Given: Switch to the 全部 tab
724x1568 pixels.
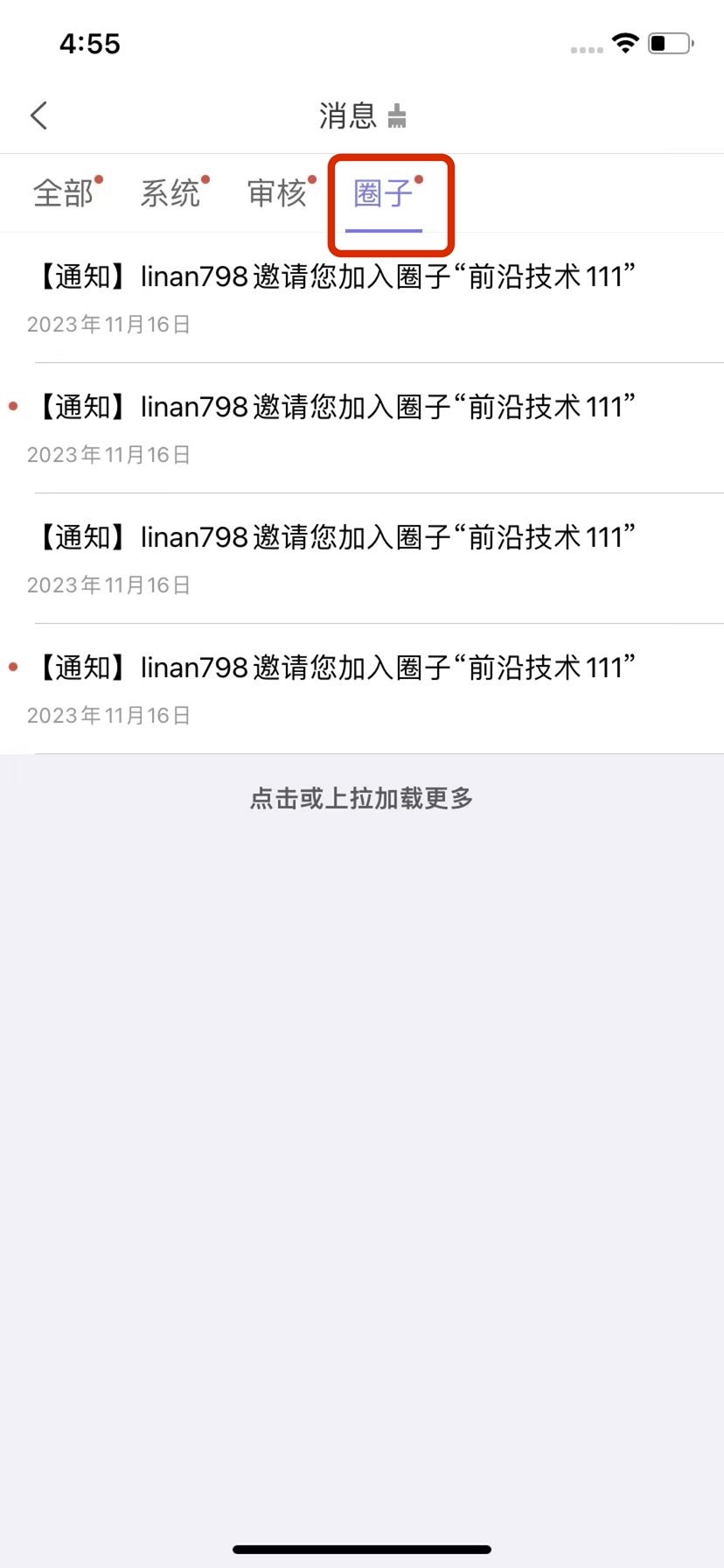Looking at the screenshot, I should [x=63, y=193].
